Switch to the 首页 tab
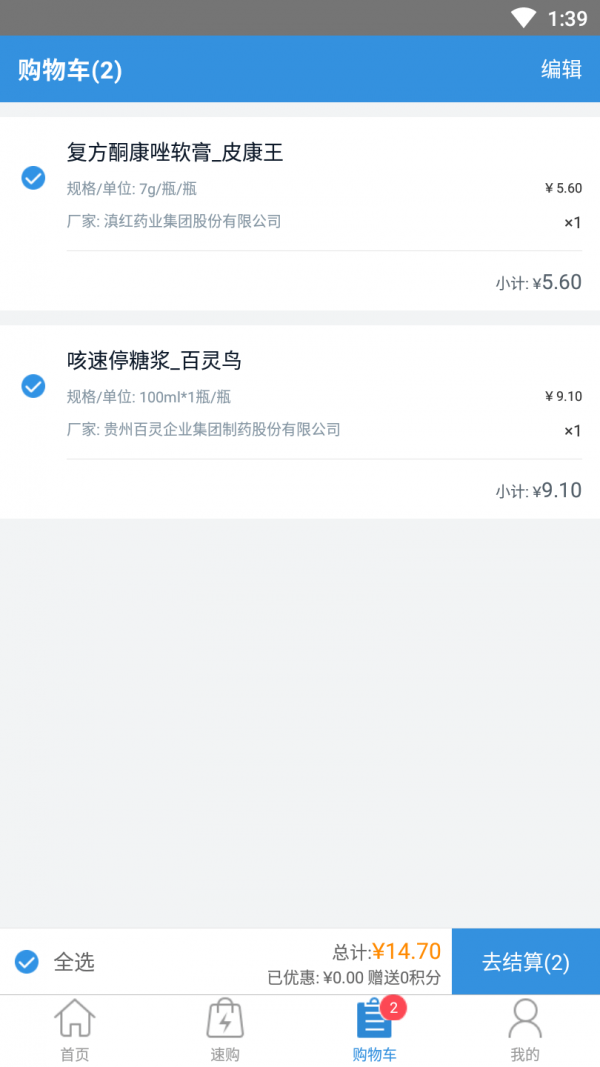Viewport: 600px width, 1067px height. point(75,1030)
